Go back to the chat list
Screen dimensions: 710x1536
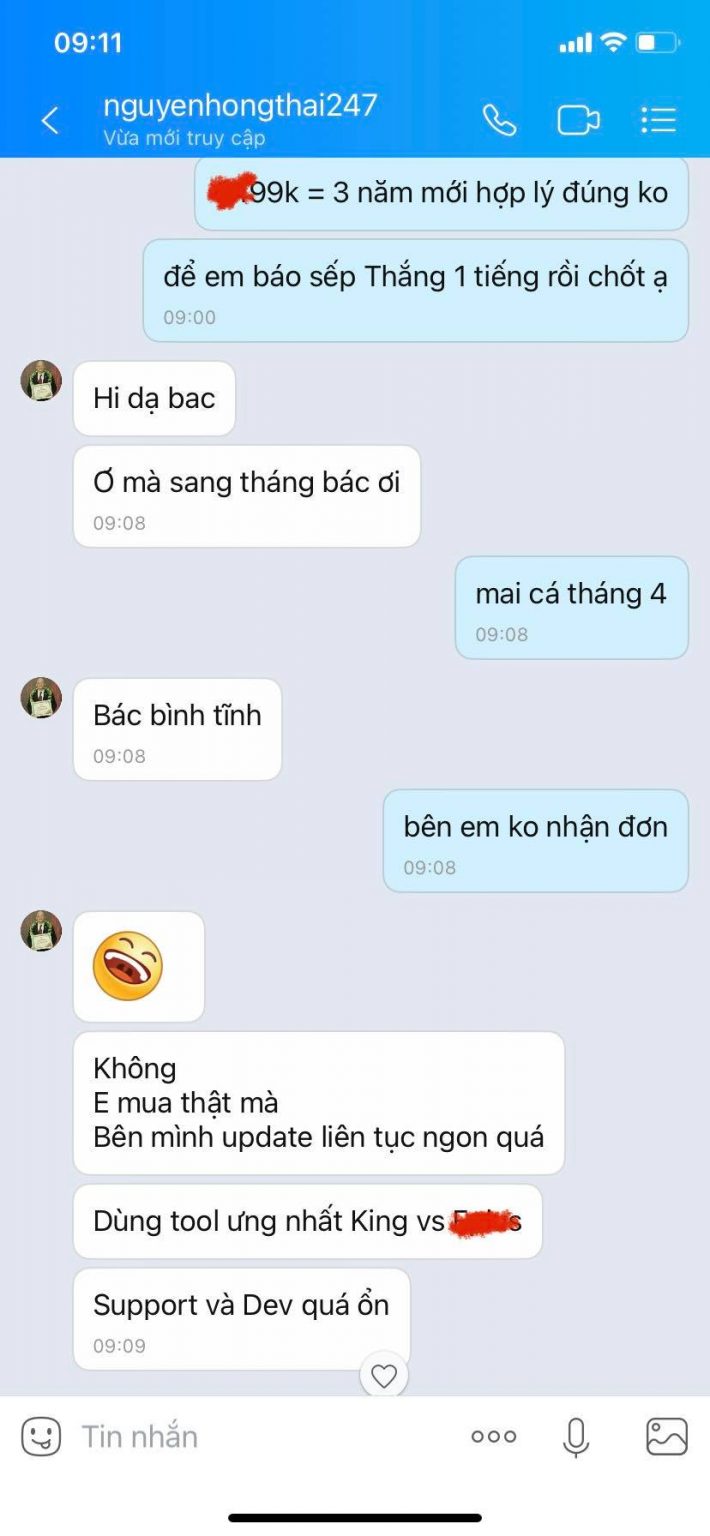[49, 121]
